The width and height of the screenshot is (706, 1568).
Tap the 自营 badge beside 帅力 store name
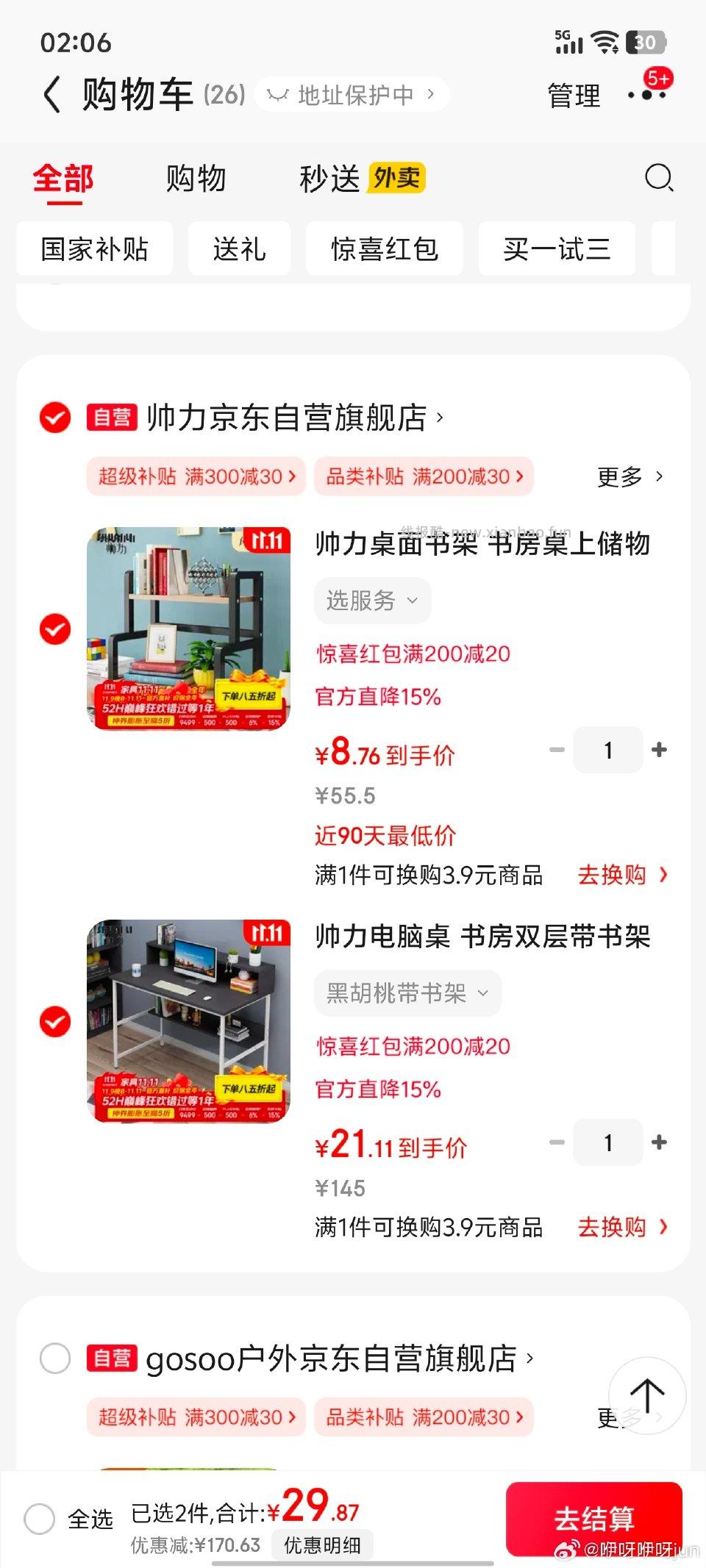(x=114, y=416)
